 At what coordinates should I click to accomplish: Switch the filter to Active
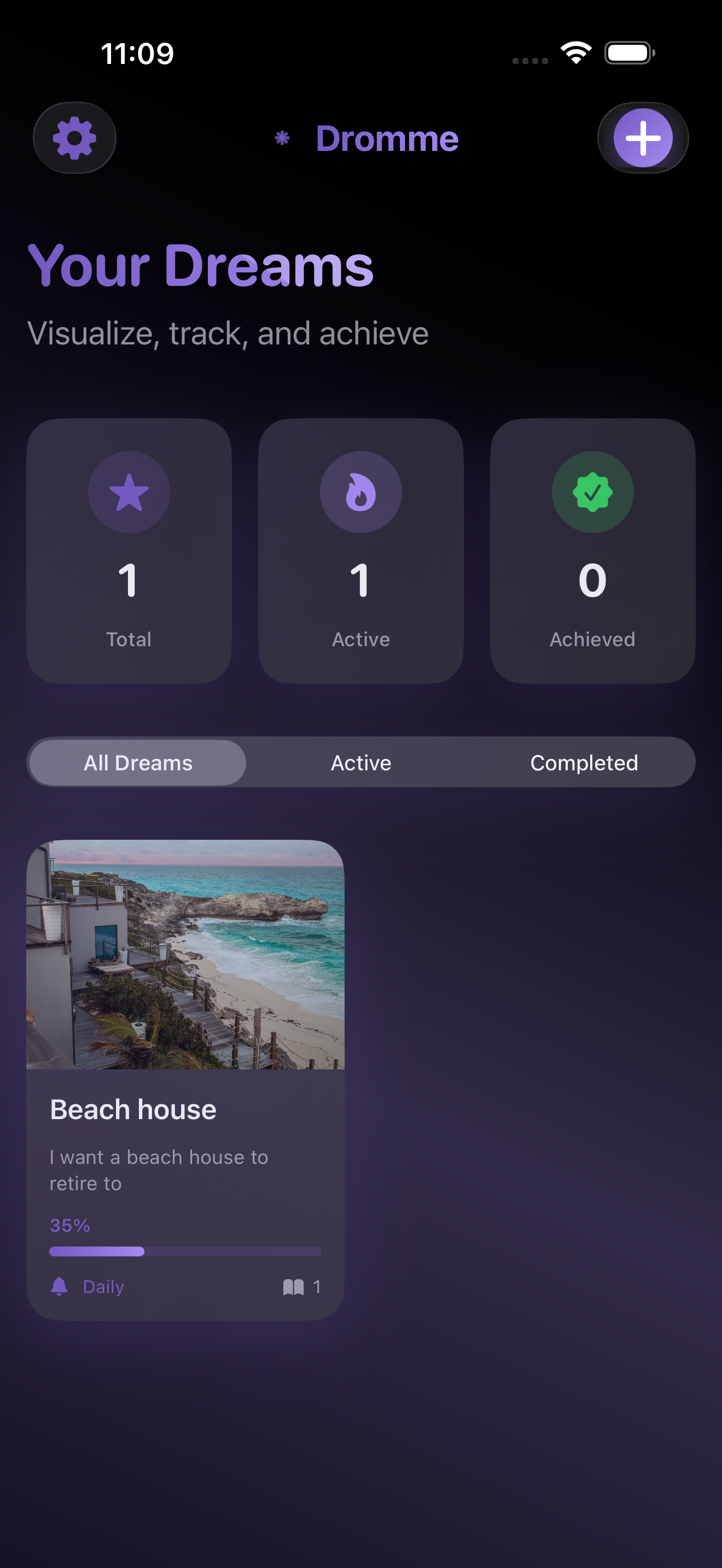[x=360, y=762]
